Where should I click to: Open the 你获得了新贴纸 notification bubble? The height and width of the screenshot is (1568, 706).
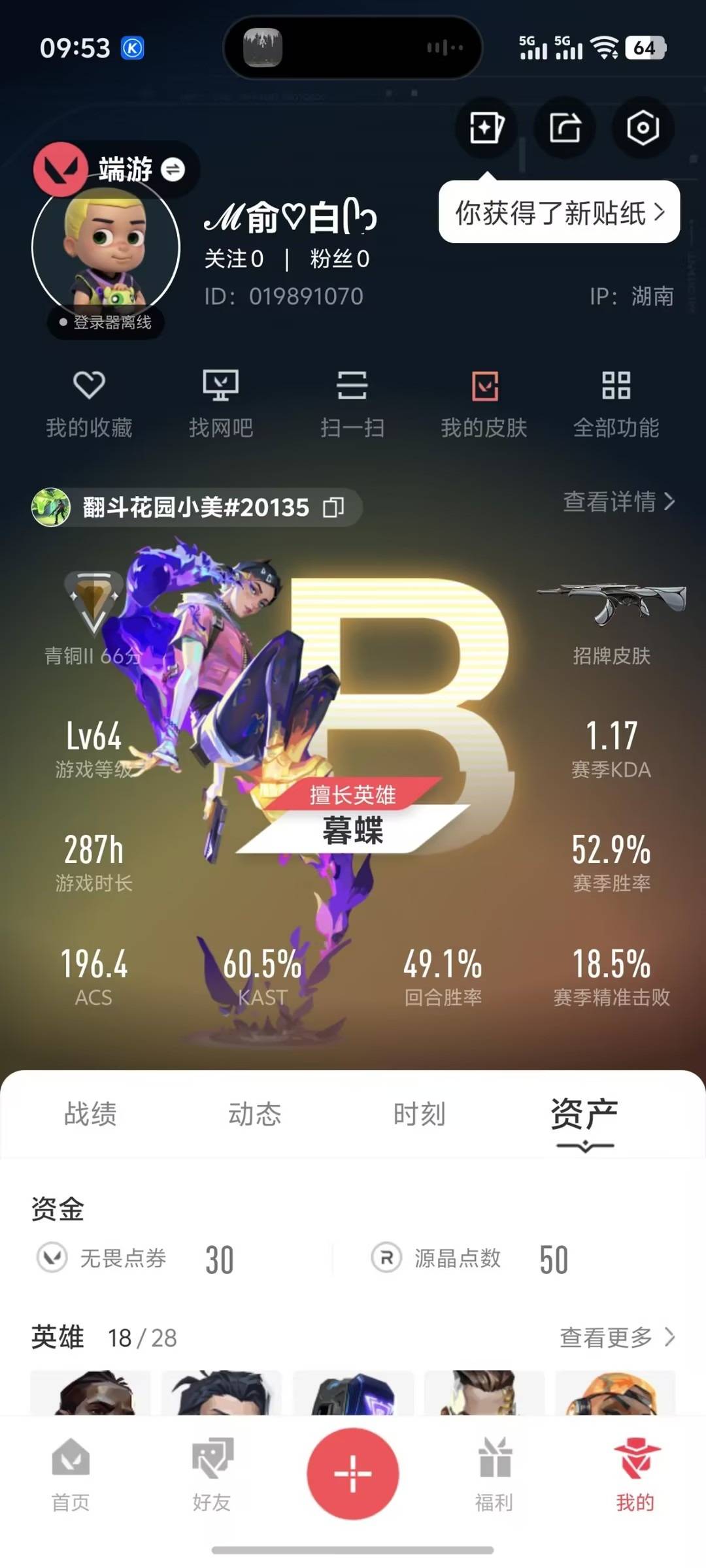pyautogui.click(x=559, y=212)
